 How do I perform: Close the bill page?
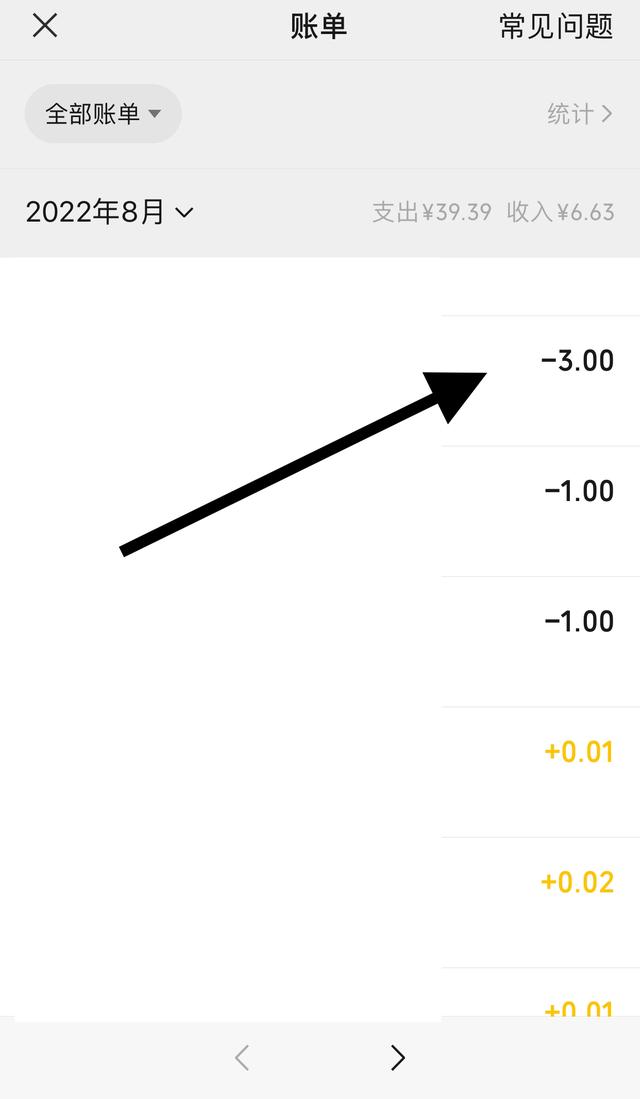(x=45, y=27)
